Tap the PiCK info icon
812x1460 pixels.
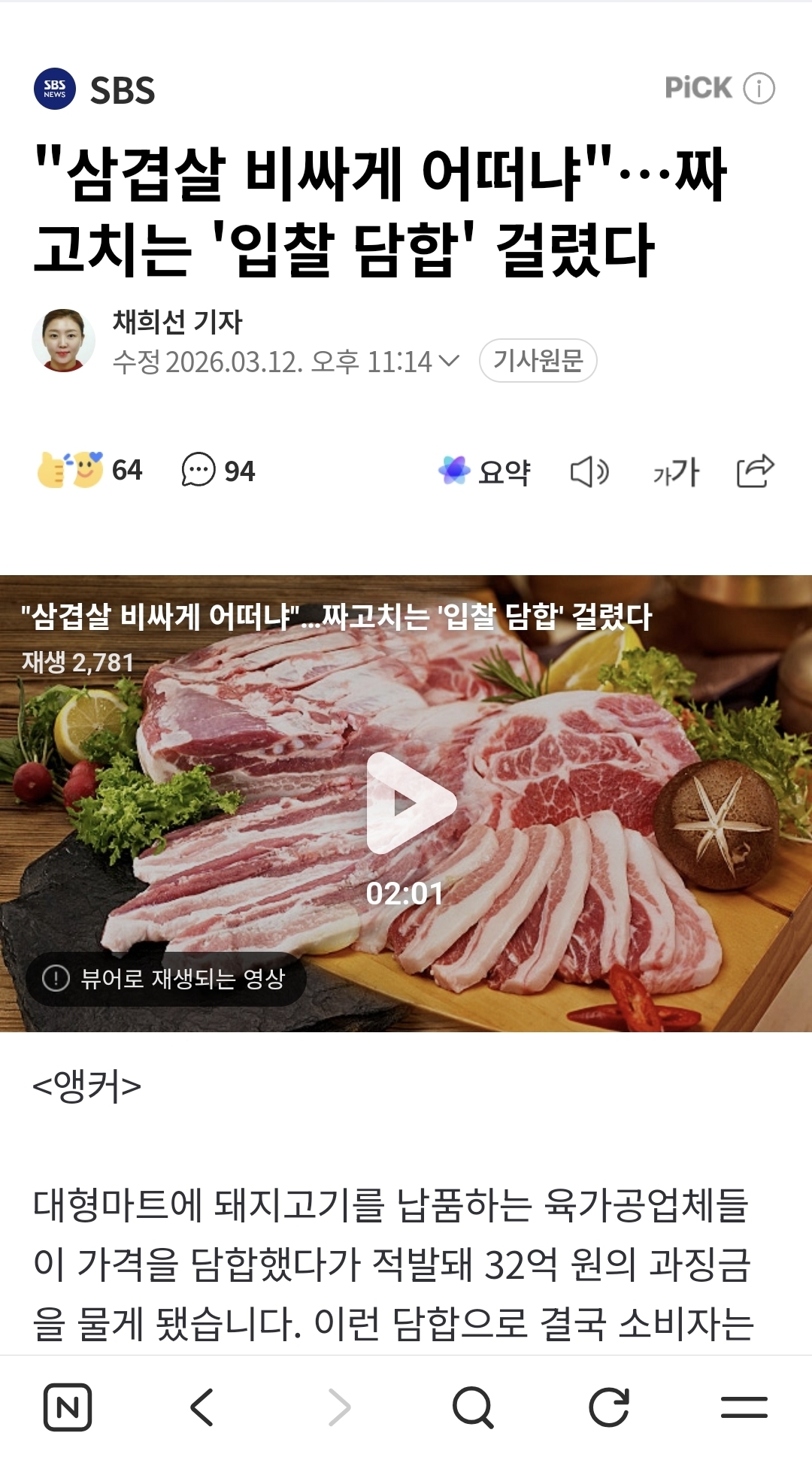(759, 89)
